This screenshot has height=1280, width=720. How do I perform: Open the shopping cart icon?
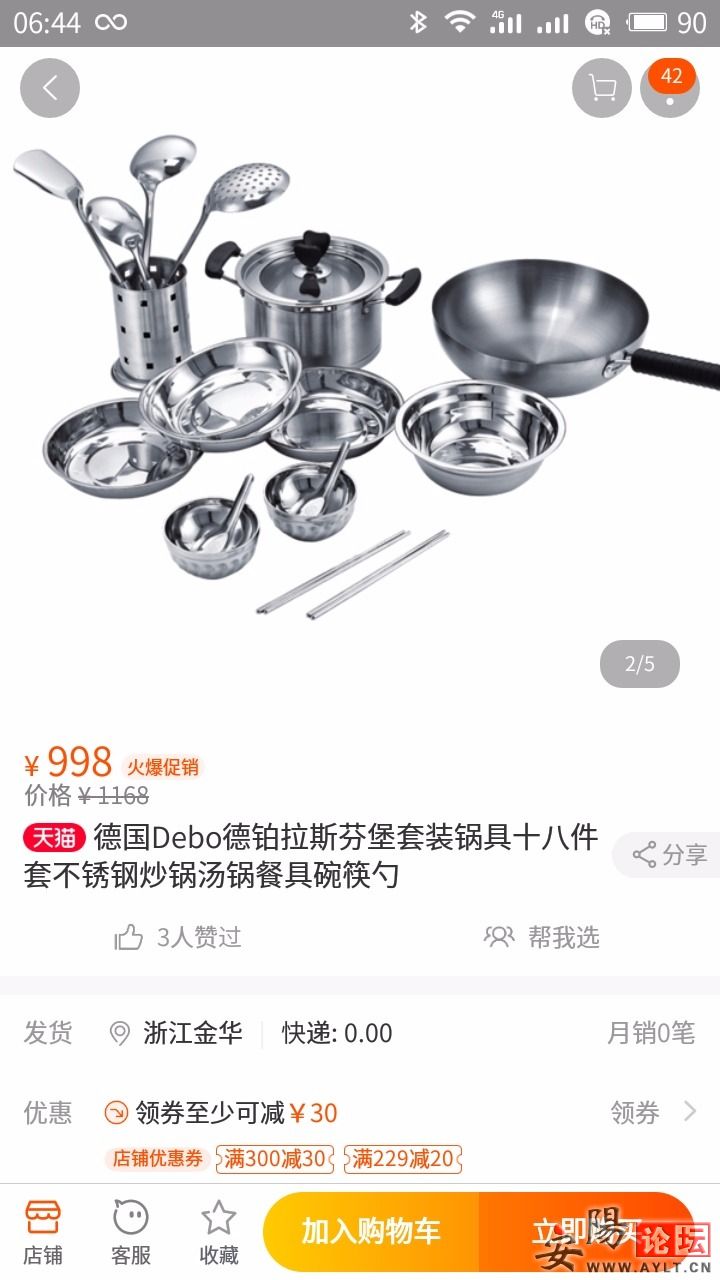point(602,88)
